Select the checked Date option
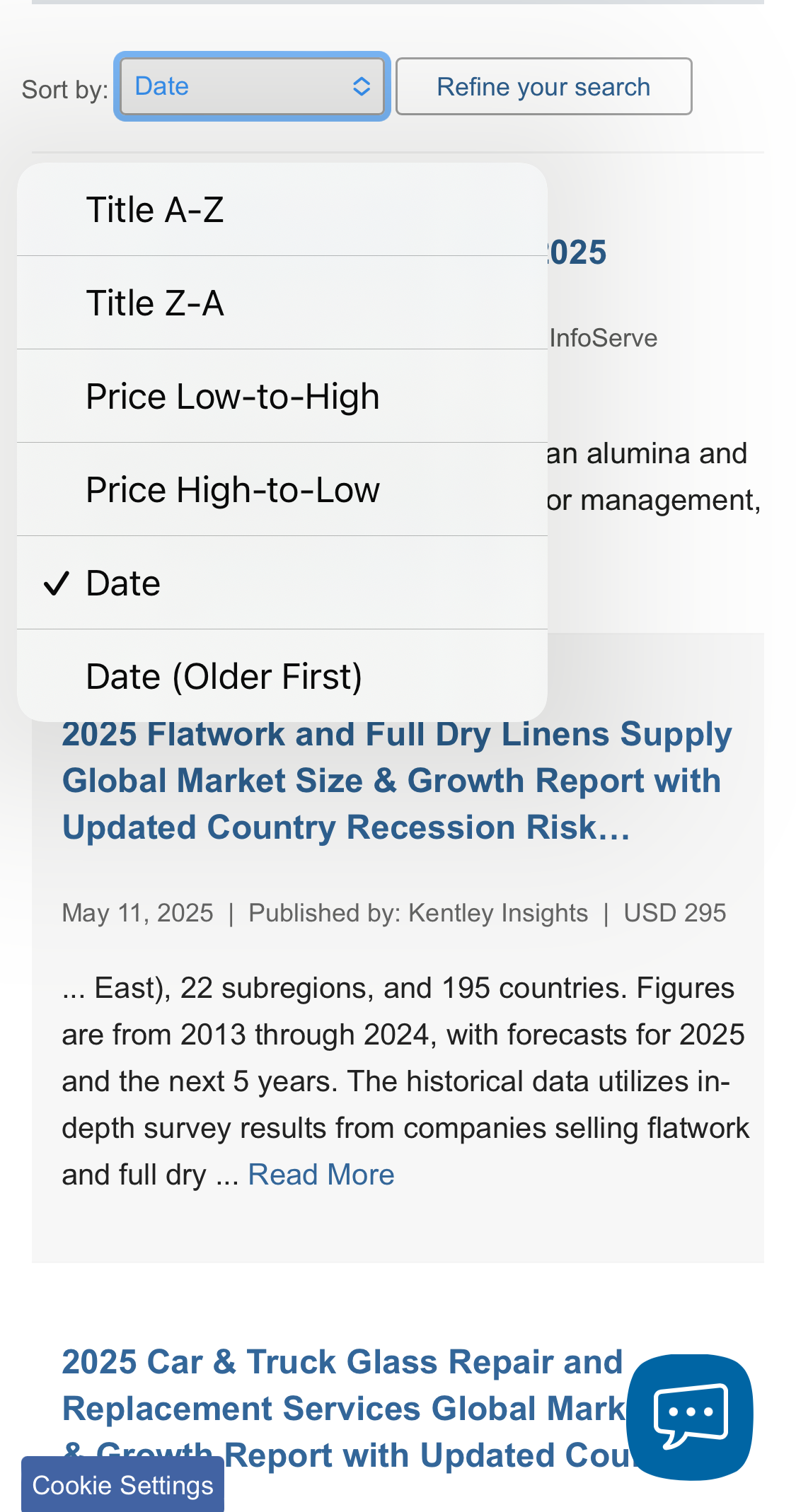796x1512 pixels. [282, 583]
